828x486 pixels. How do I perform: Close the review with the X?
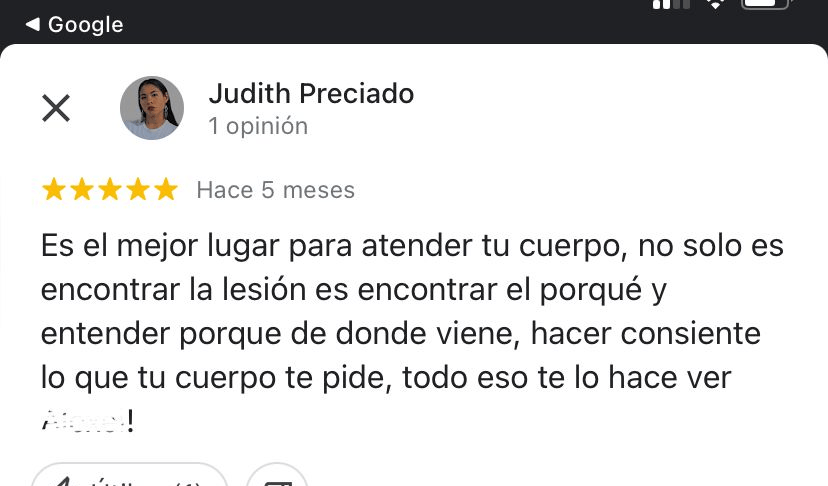(x=56, y=108)
